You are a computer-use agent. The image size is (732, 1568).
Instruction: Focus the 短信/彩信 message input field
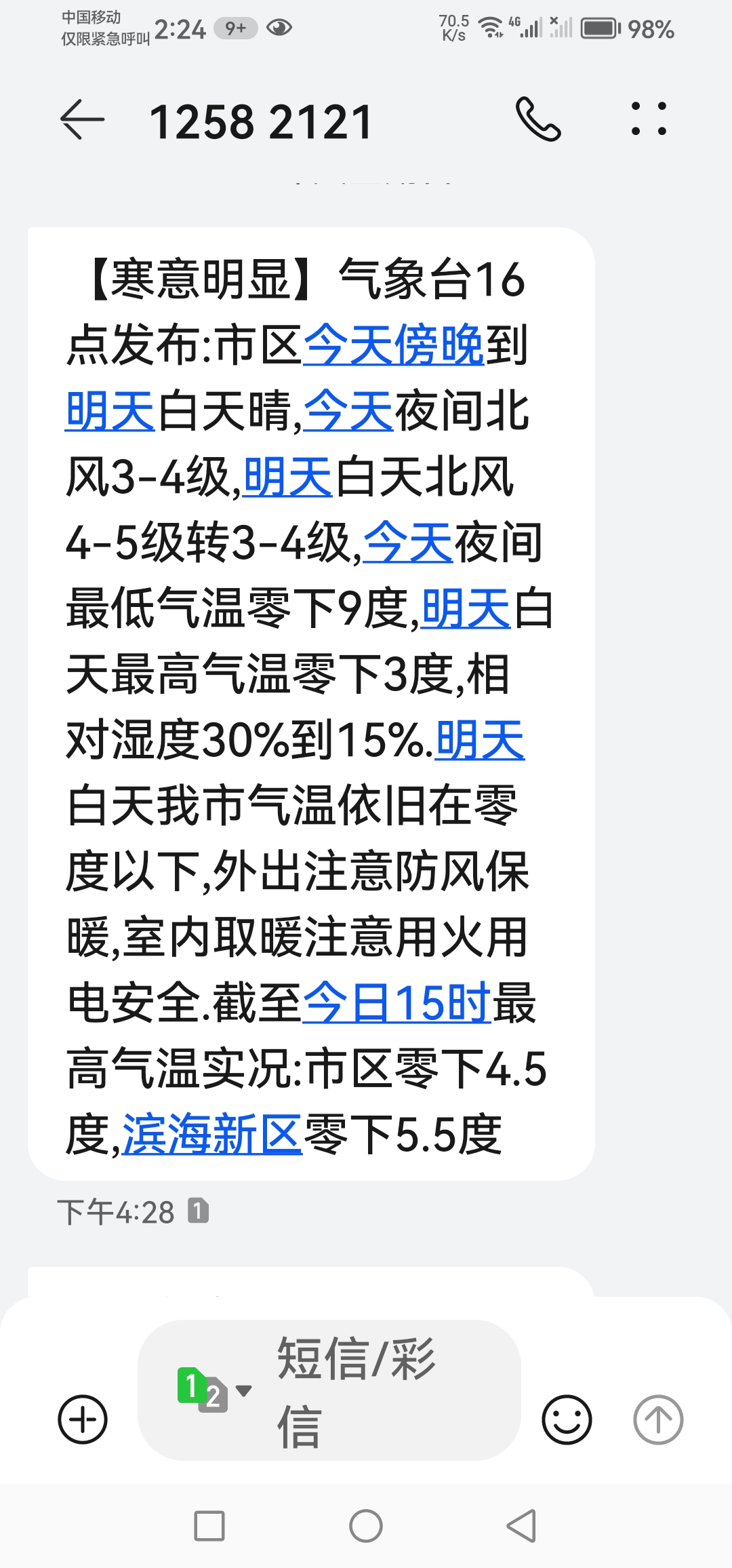329,1390
